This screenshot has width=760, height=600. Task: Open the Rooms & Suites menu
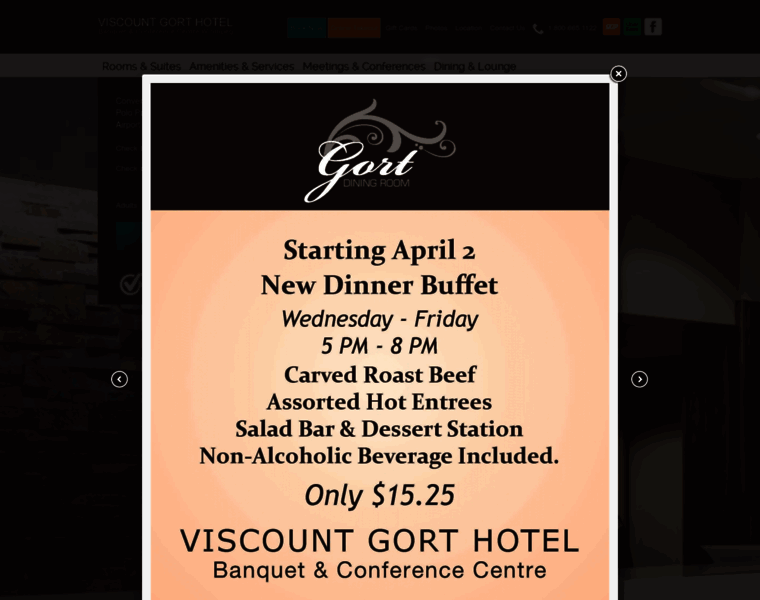[141, 67]
